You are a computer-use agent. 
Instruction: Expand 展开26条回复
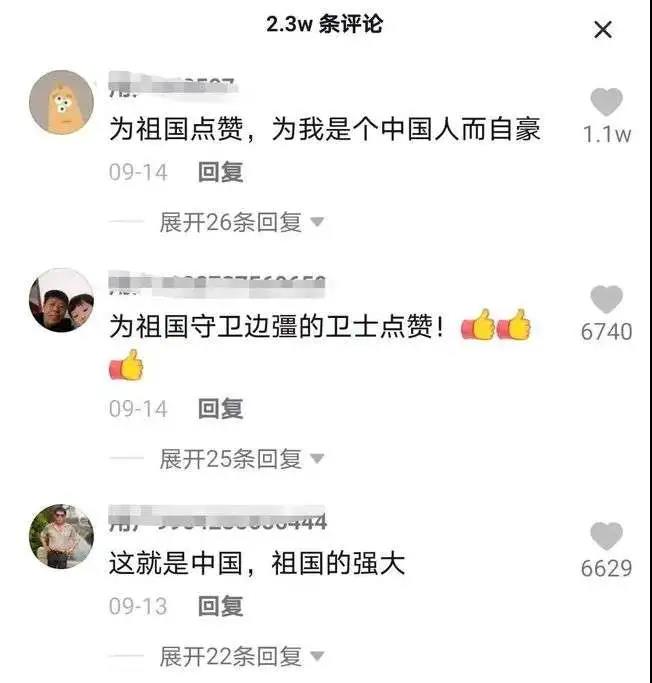pyautogui.click(x=241, y=222)
